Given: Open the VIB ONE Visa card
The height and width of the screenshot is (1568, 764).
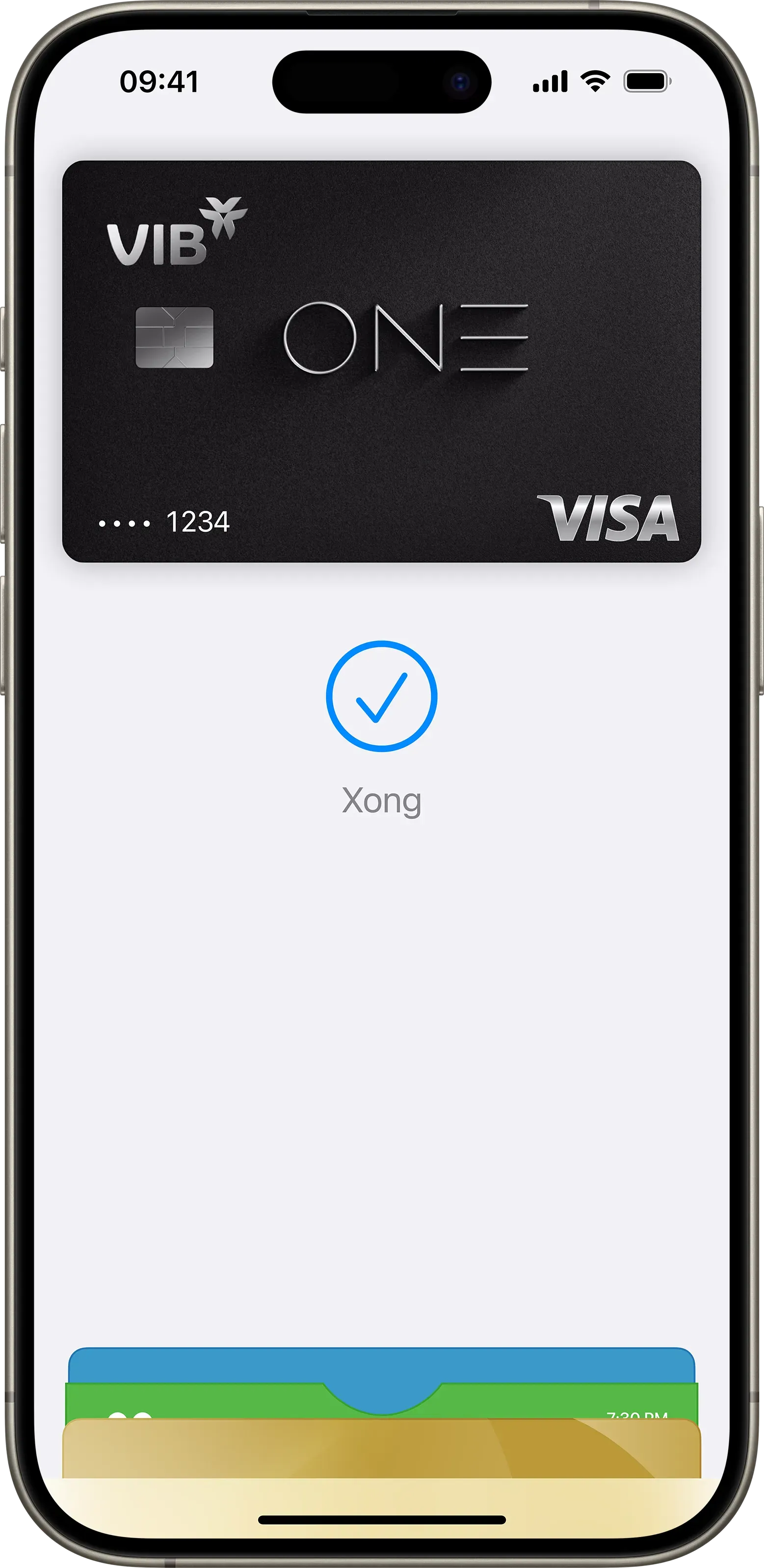Looking at the screenshot, I should 381,361.
